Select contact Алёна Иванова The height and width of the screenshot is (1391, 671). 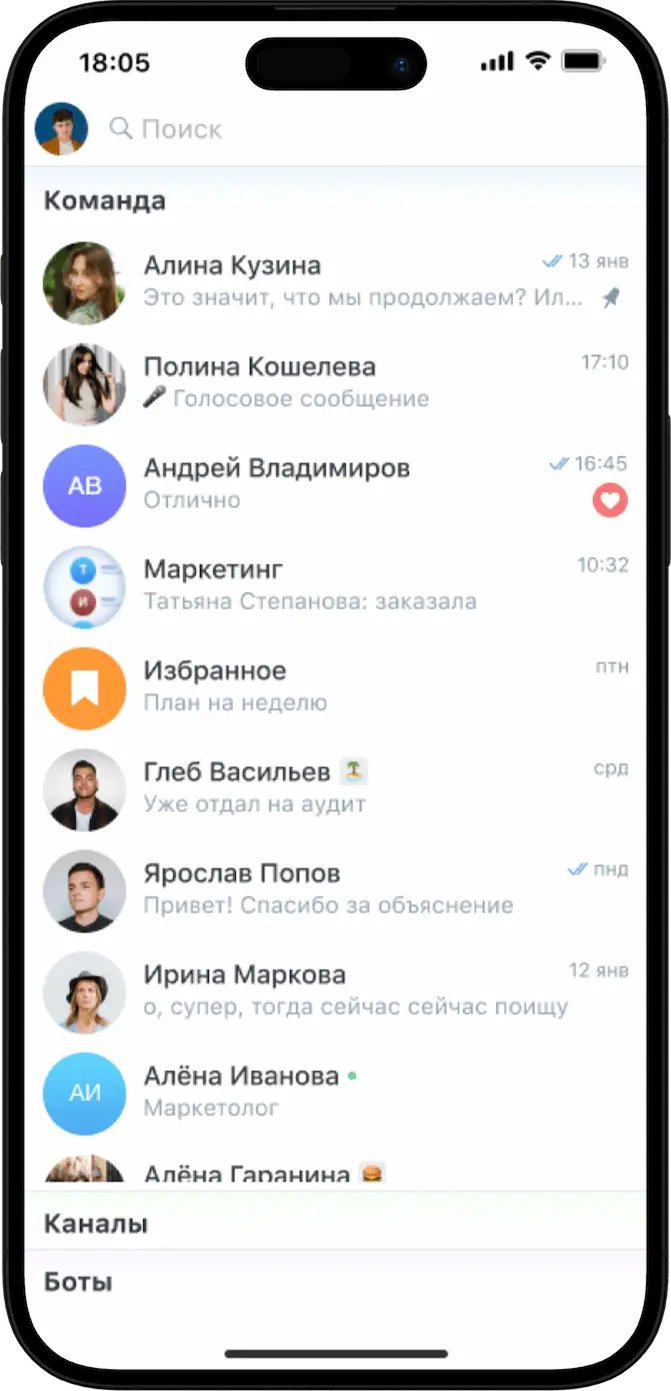click(335, 1092)
